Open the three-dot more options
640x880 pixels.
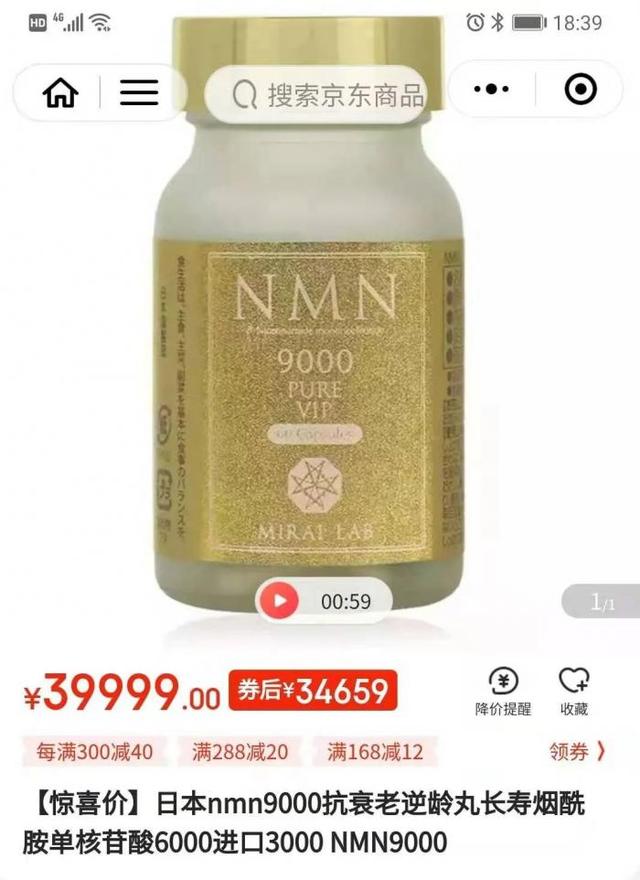pyautogui.click(x=491, y=90)
